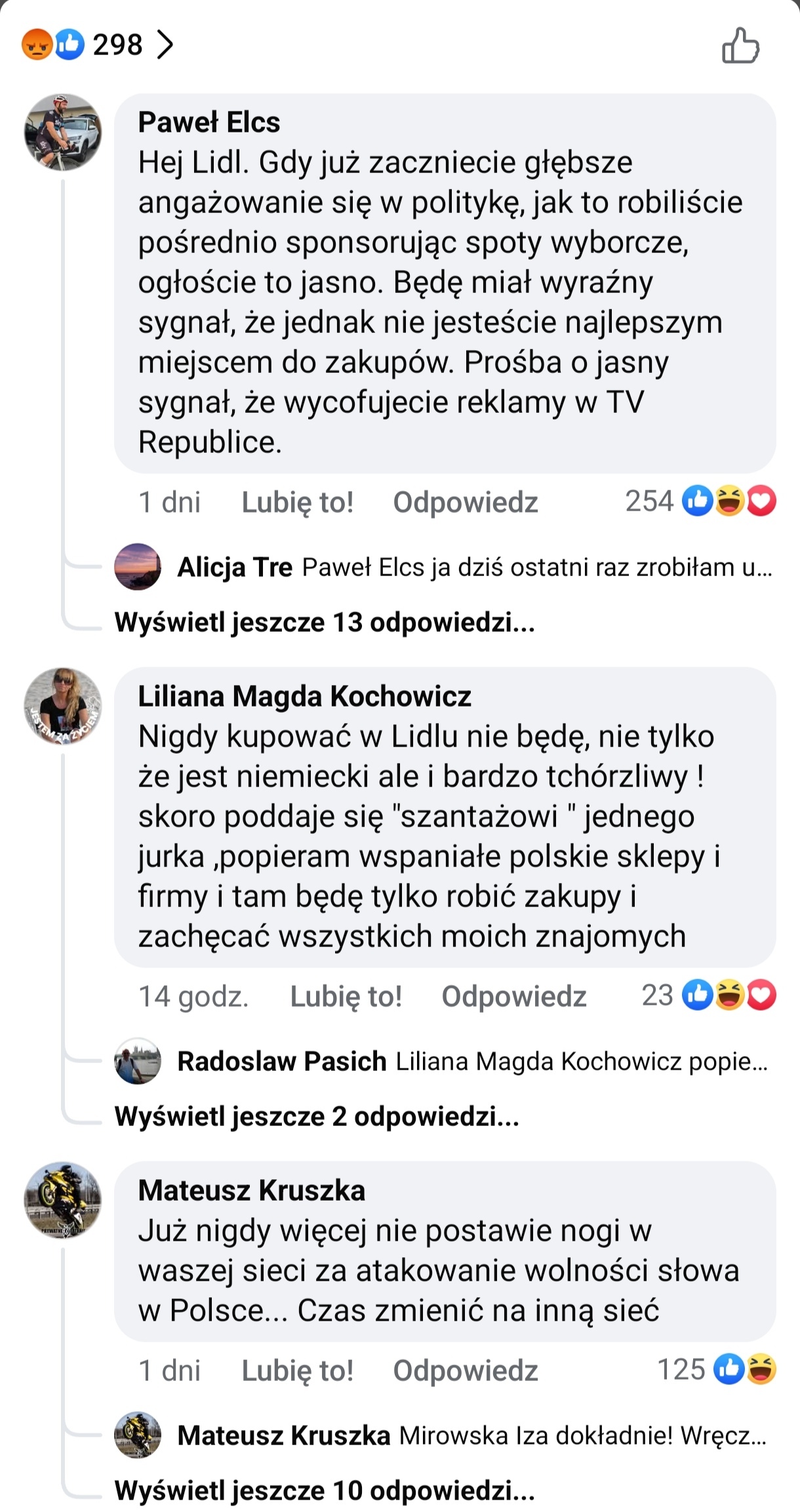Image resolution: width=800 pixels, height=1512 pixels.
Task: Open Radoslaw Pasich's reply
Action: pyautogui.click(x=472, y=1062)
